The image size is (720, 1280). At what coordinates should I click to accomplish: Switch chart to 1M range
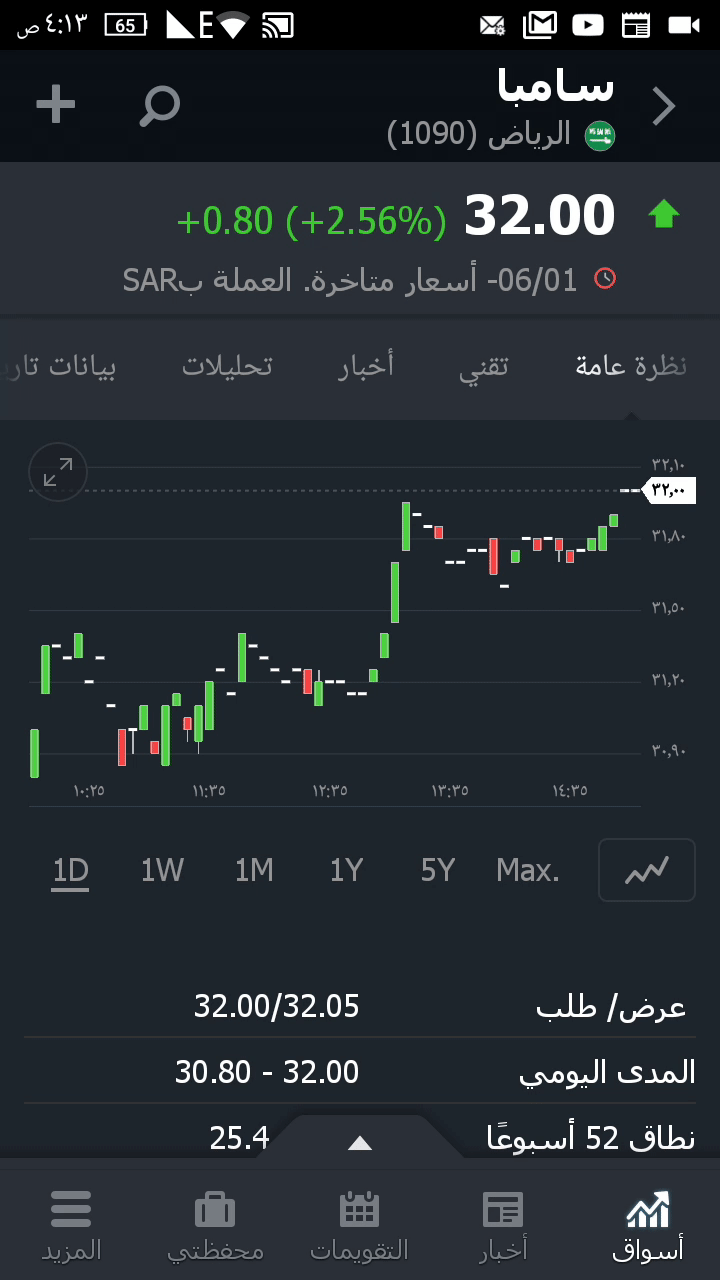254,871
